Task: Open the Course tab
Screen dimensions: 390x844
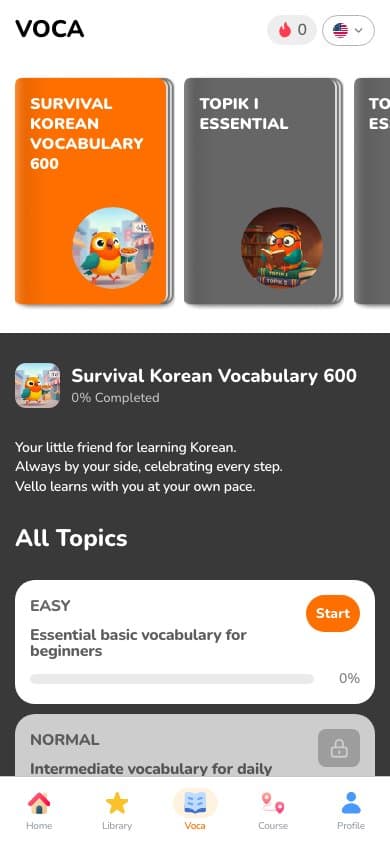Action: pyautogui.click(x=273, y=811)
